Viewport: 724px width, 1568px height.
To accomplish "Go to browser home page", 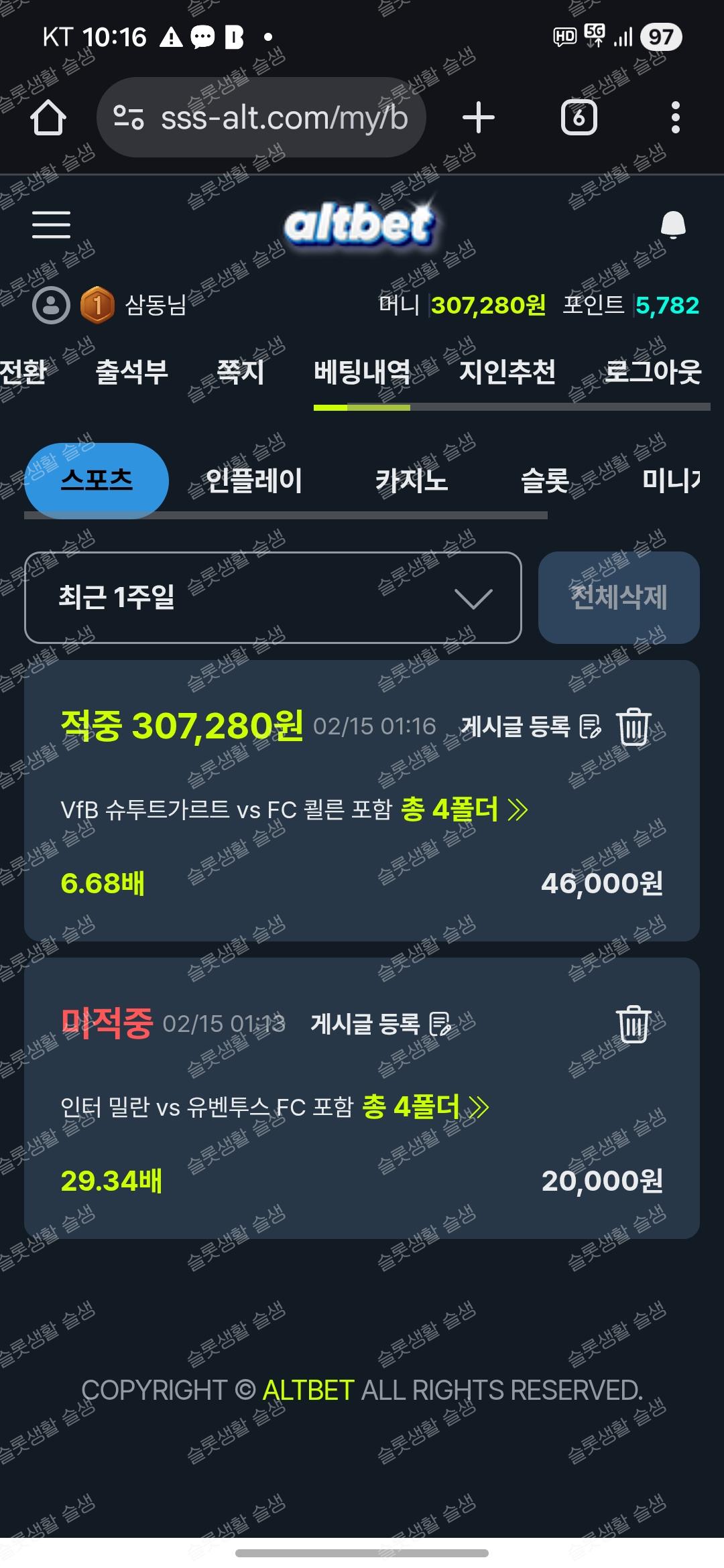I will pos(48,118).
